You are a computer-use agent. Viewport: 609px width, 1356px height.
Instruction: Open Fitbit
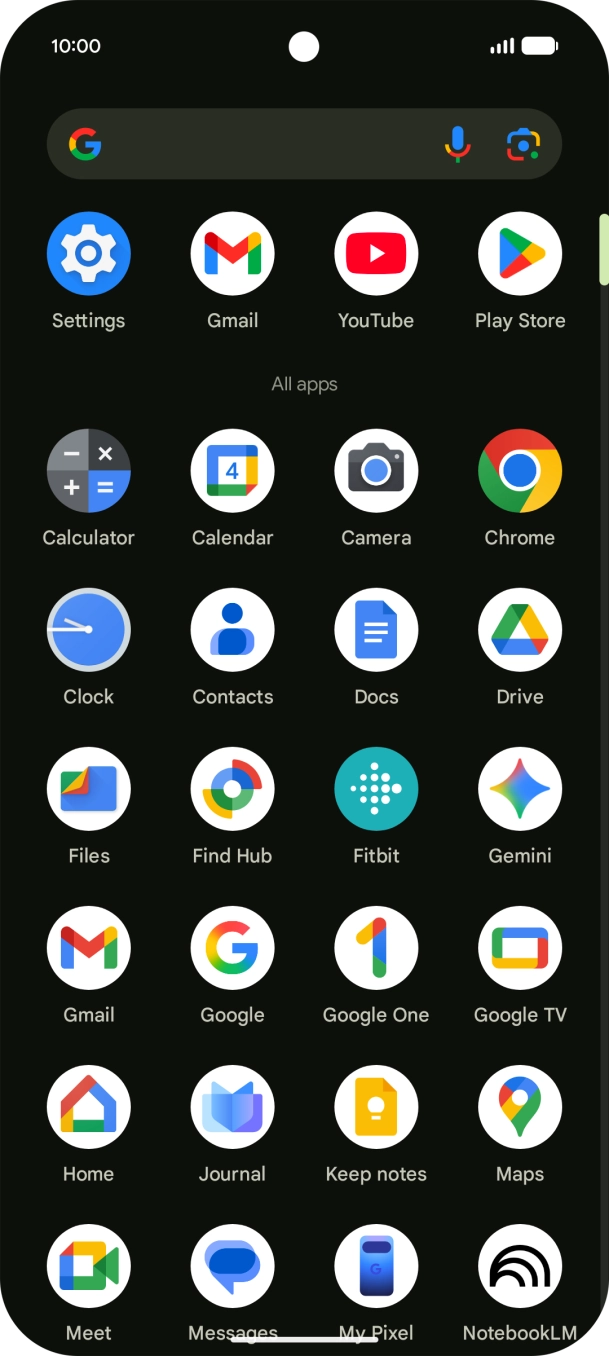(376, 789)
